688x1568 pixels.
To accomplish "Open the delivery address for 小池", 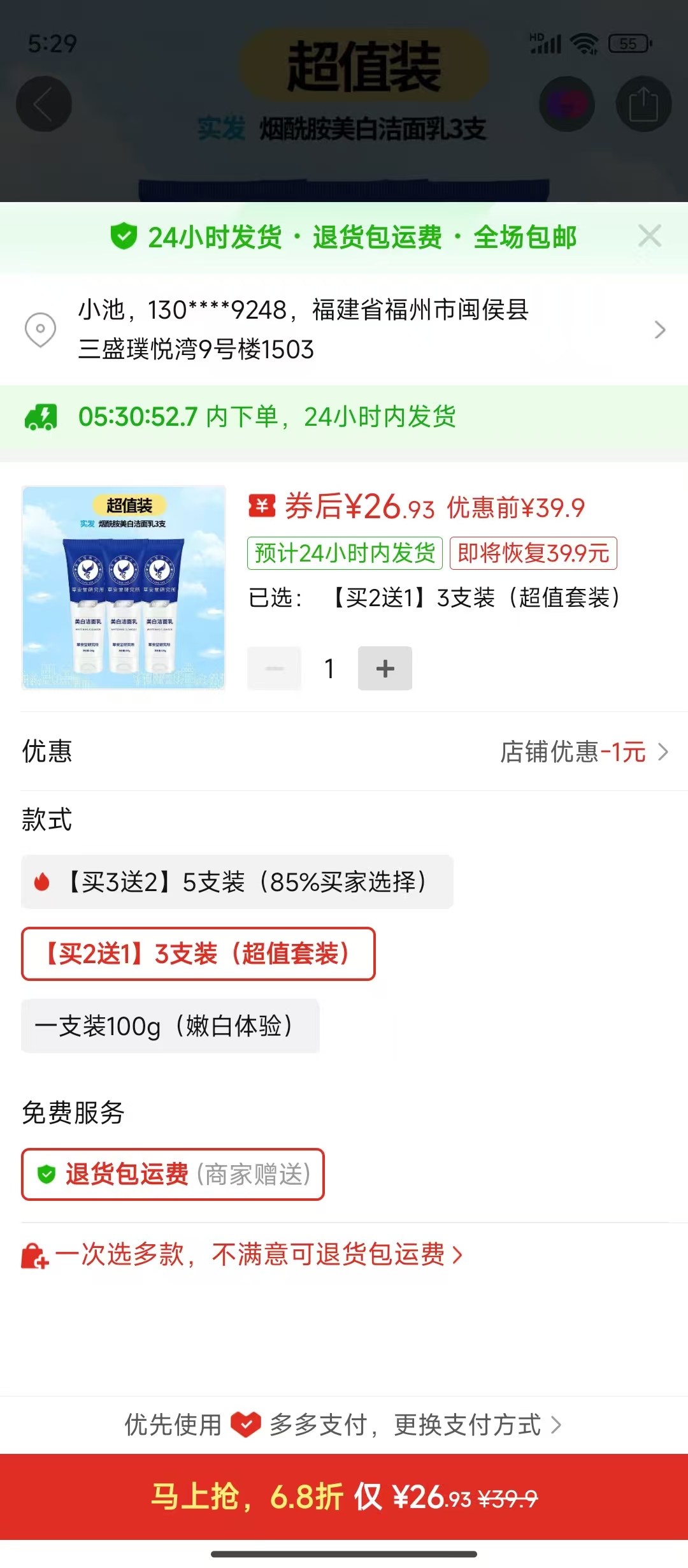I will coord(344,330).
